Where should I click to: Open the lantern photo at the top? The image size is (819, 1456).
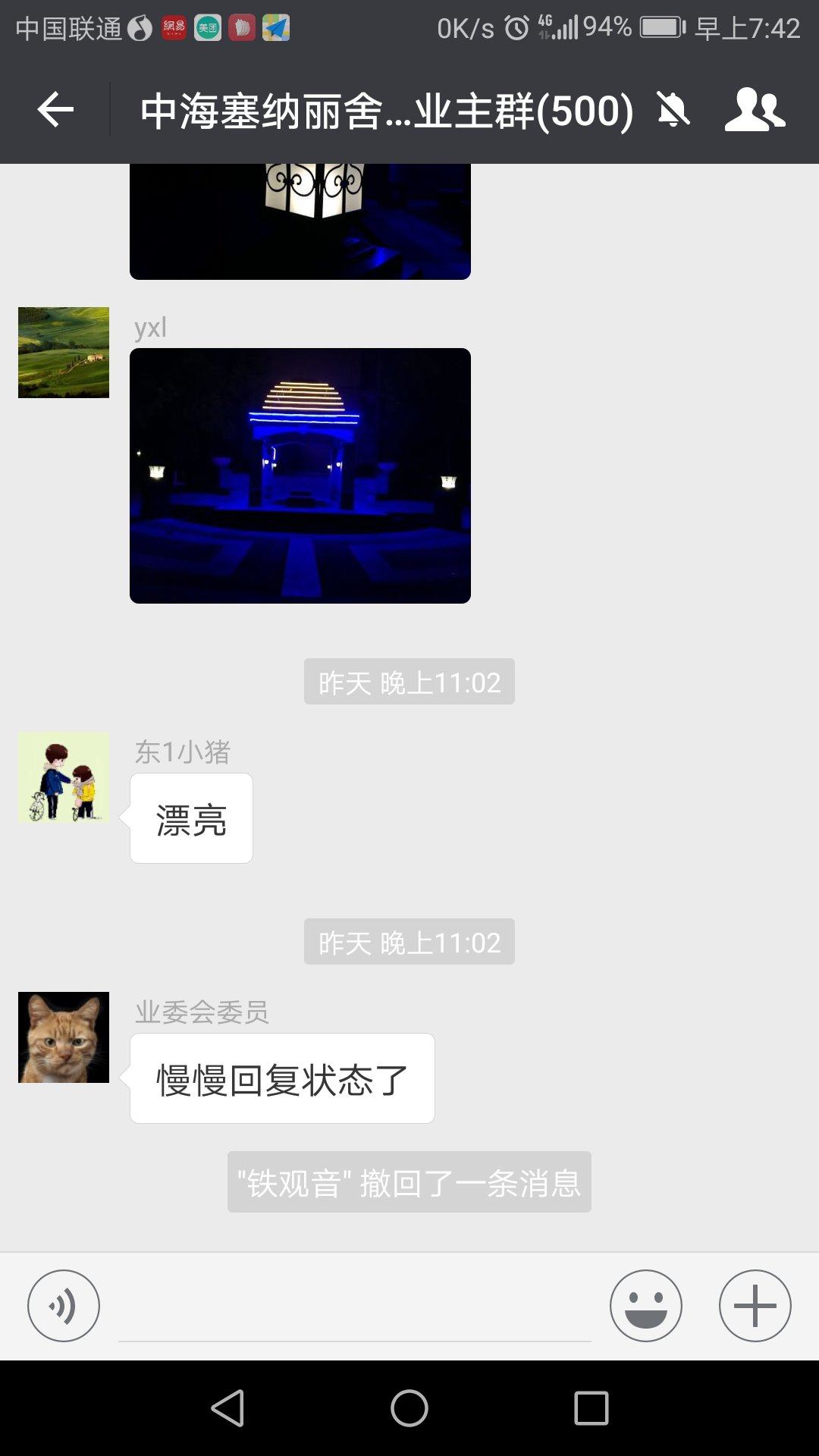pos(300,221)
